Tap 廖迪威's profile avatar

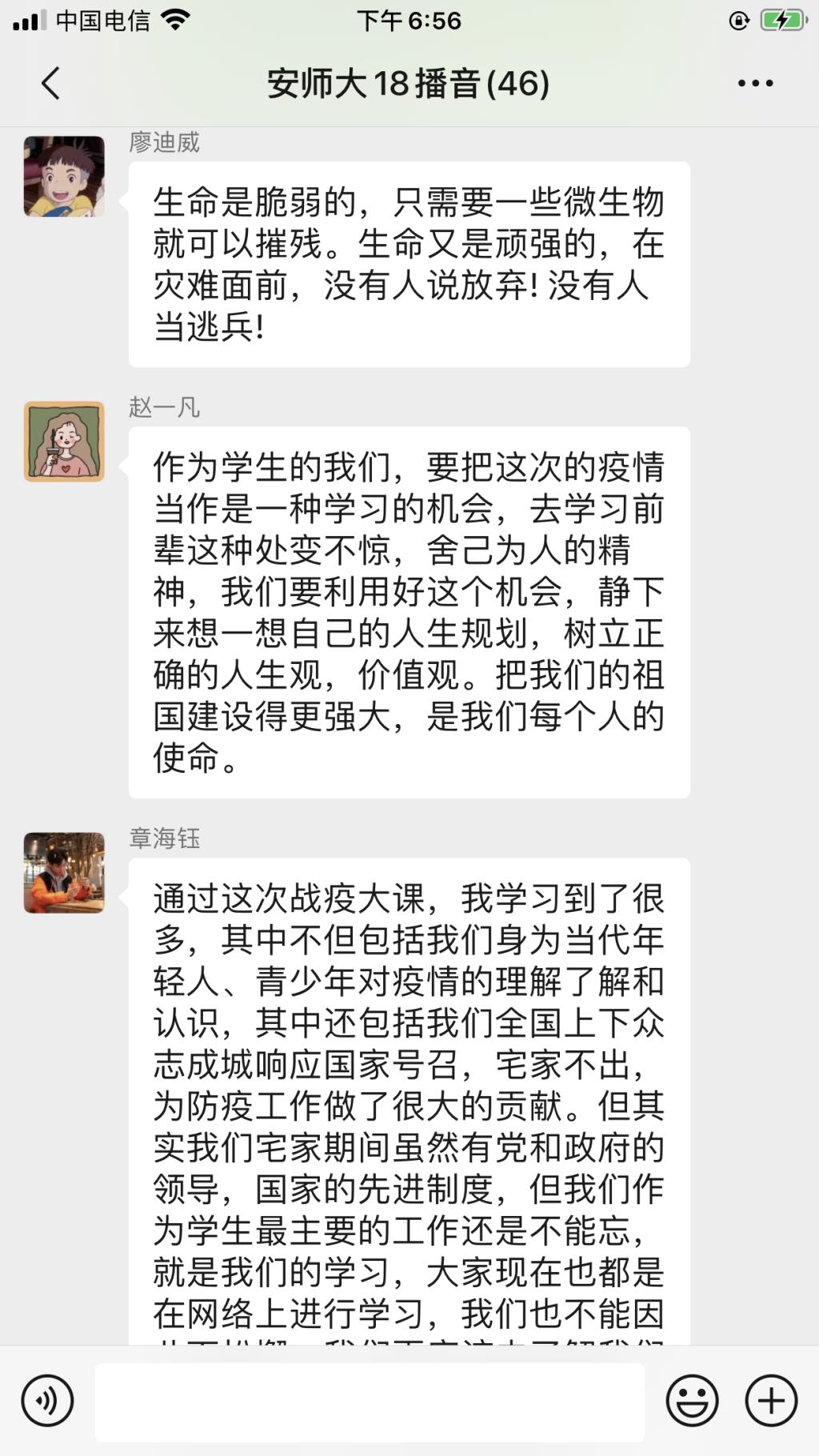click(64, 177)
